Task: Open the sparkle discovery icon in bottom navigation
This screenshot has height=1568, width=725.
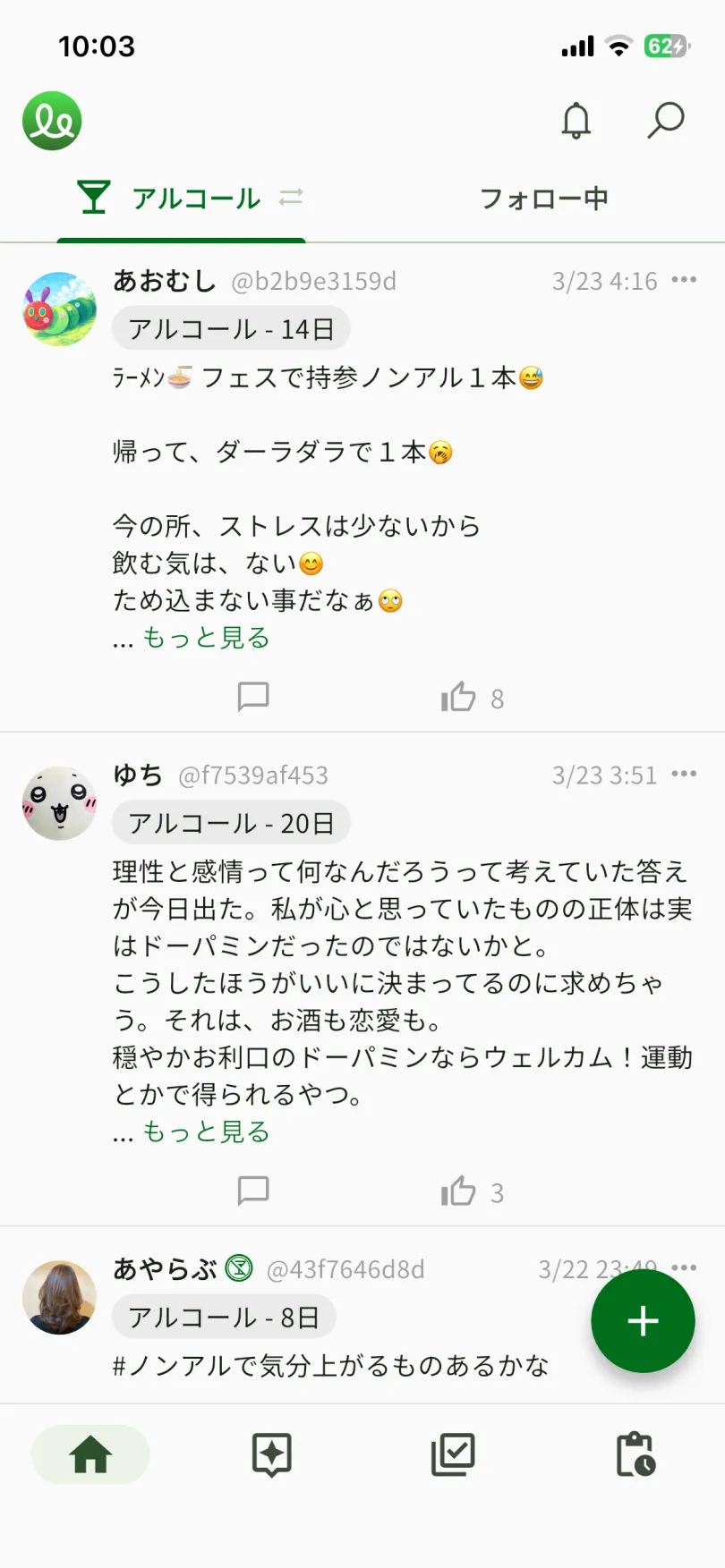Action: tap(271, 1454)
